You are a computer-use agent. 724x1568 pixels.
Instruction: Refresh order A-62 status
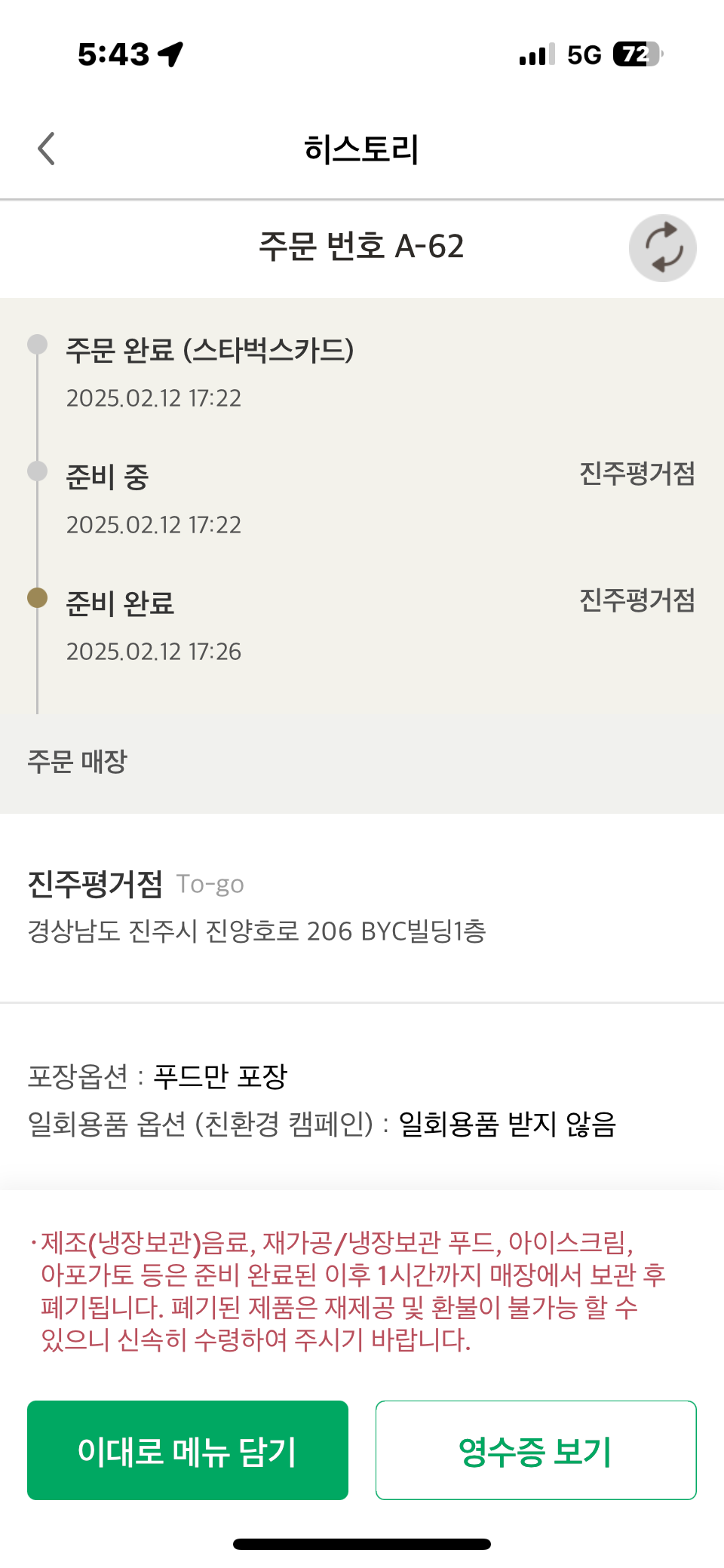tap(663, 248)
